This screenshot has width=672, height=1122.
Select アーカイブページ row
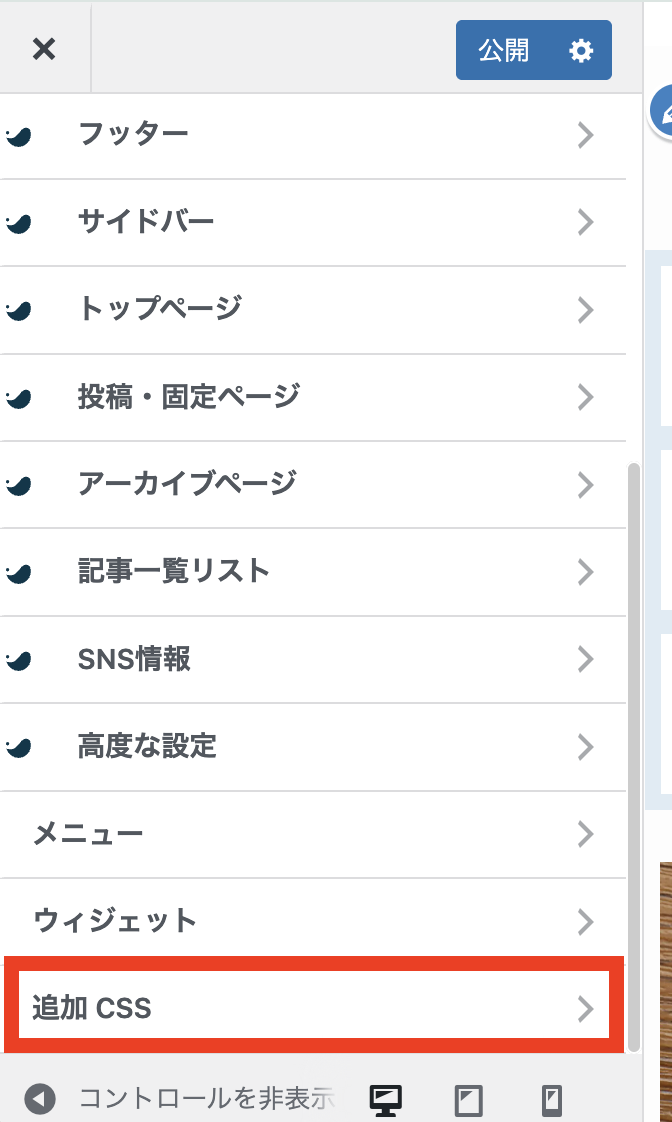point(310,484)
